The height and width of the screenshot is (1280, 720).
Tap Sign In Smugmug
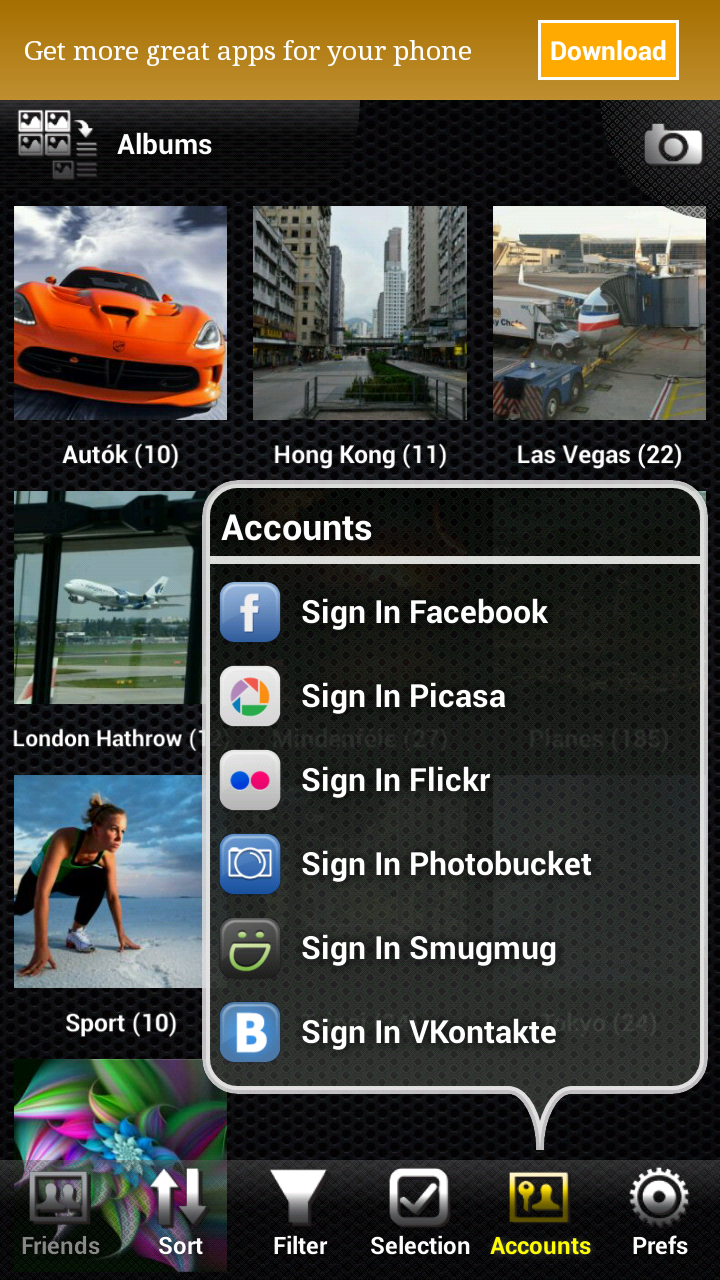428,948
